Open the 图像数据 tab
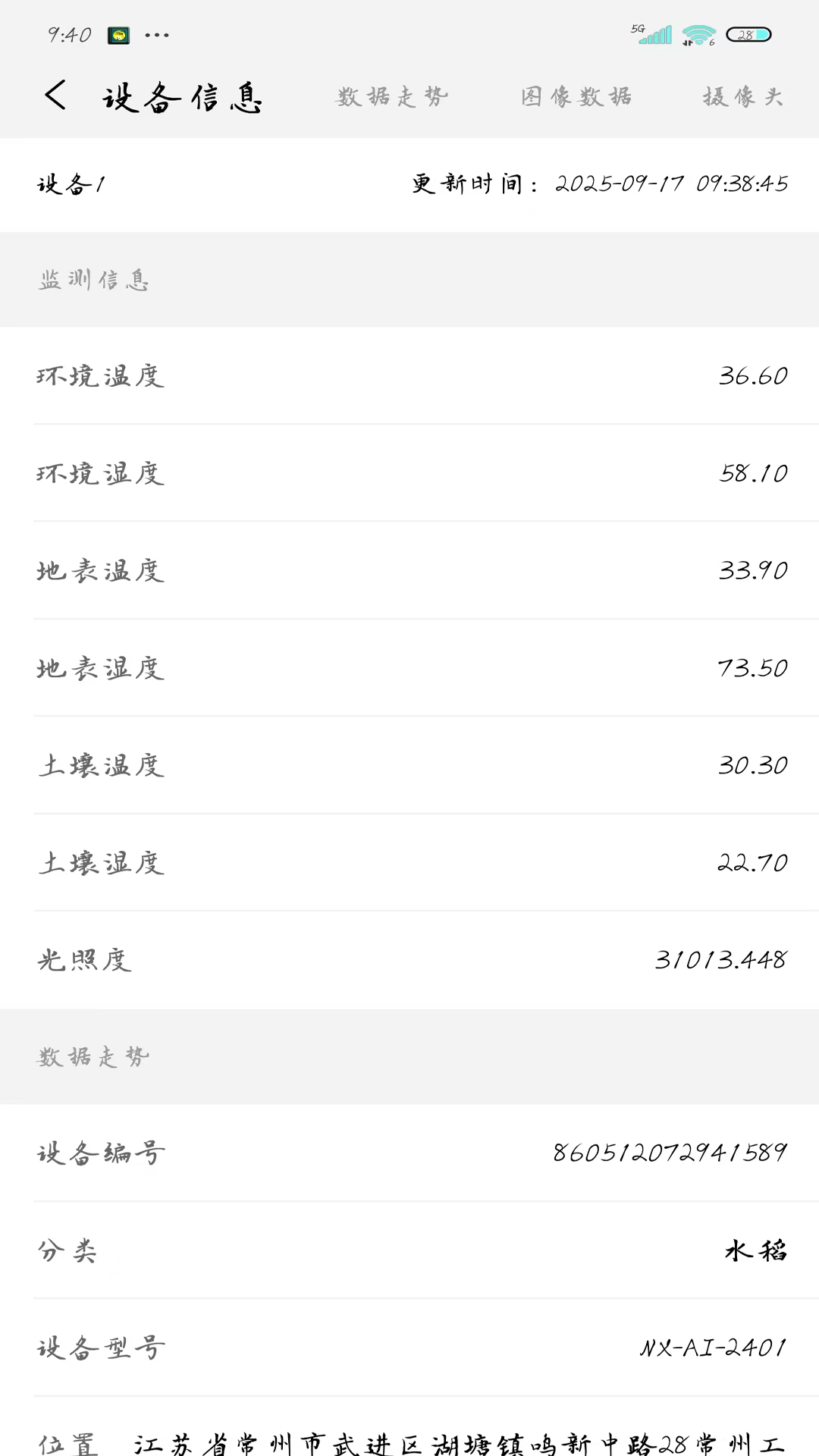This screenshot has height=1456, width=819. point(576,97)
